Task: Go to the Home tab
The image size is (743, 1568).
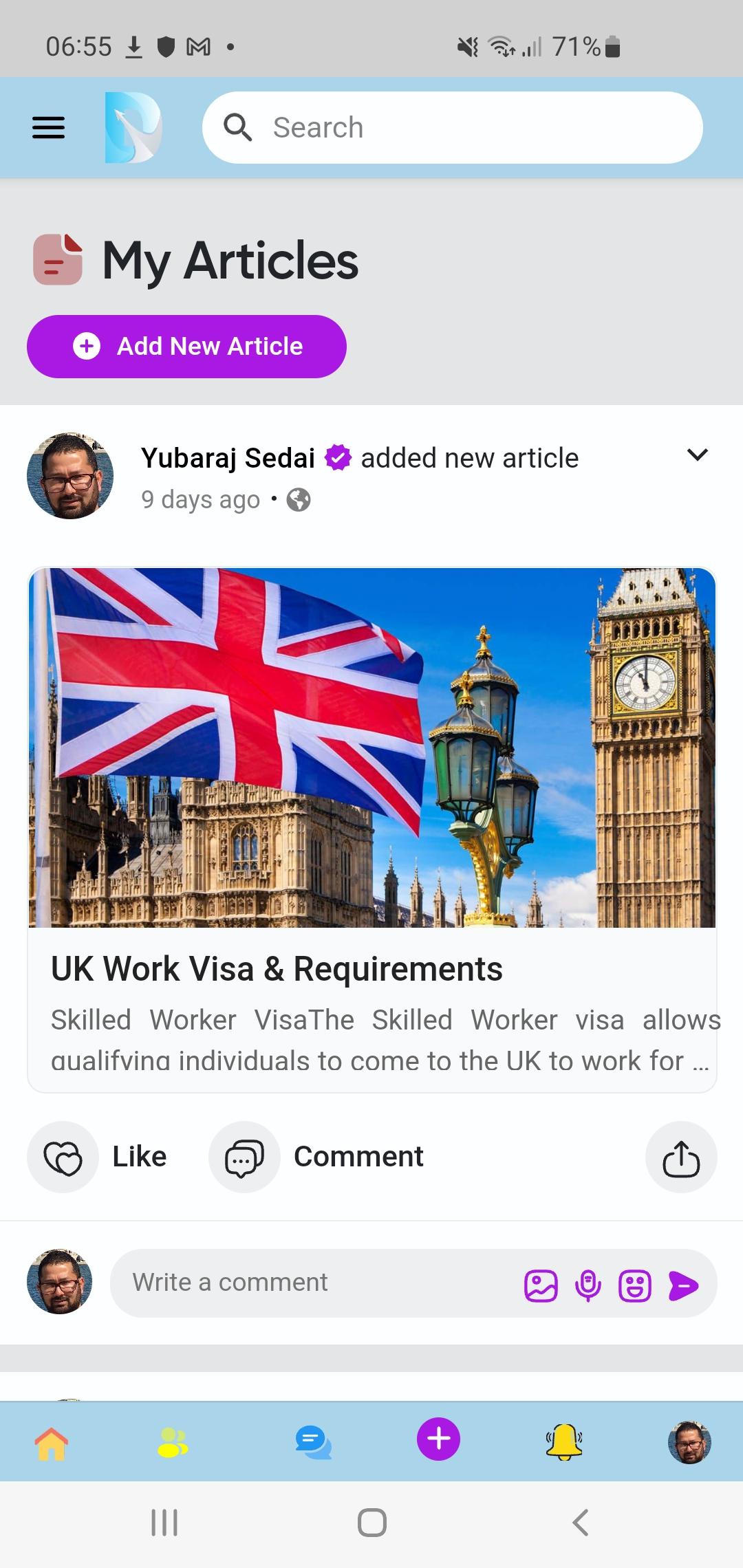Action: [x=52, y=1442]
